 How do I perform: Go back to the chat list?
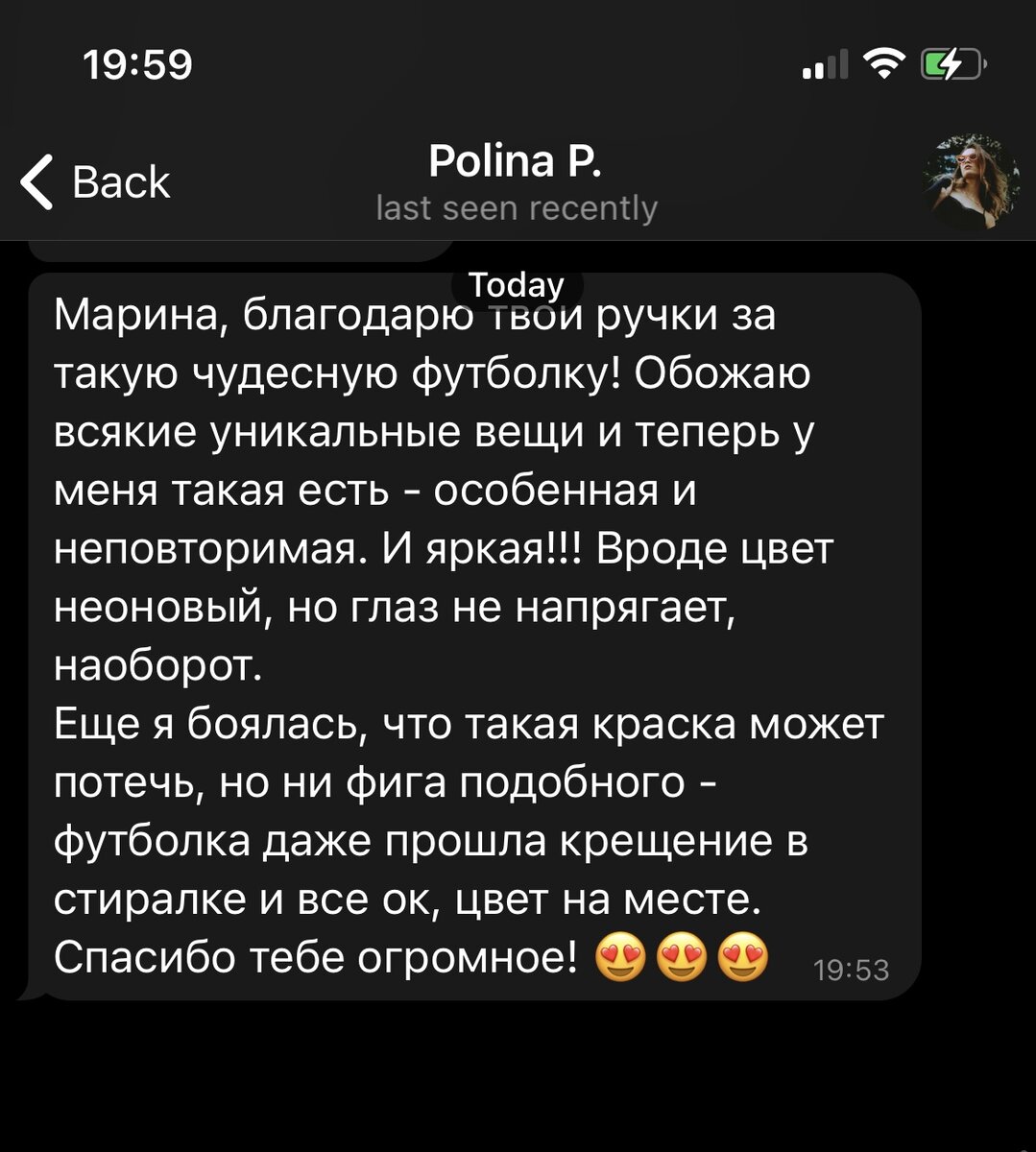[x=95, y=181]
